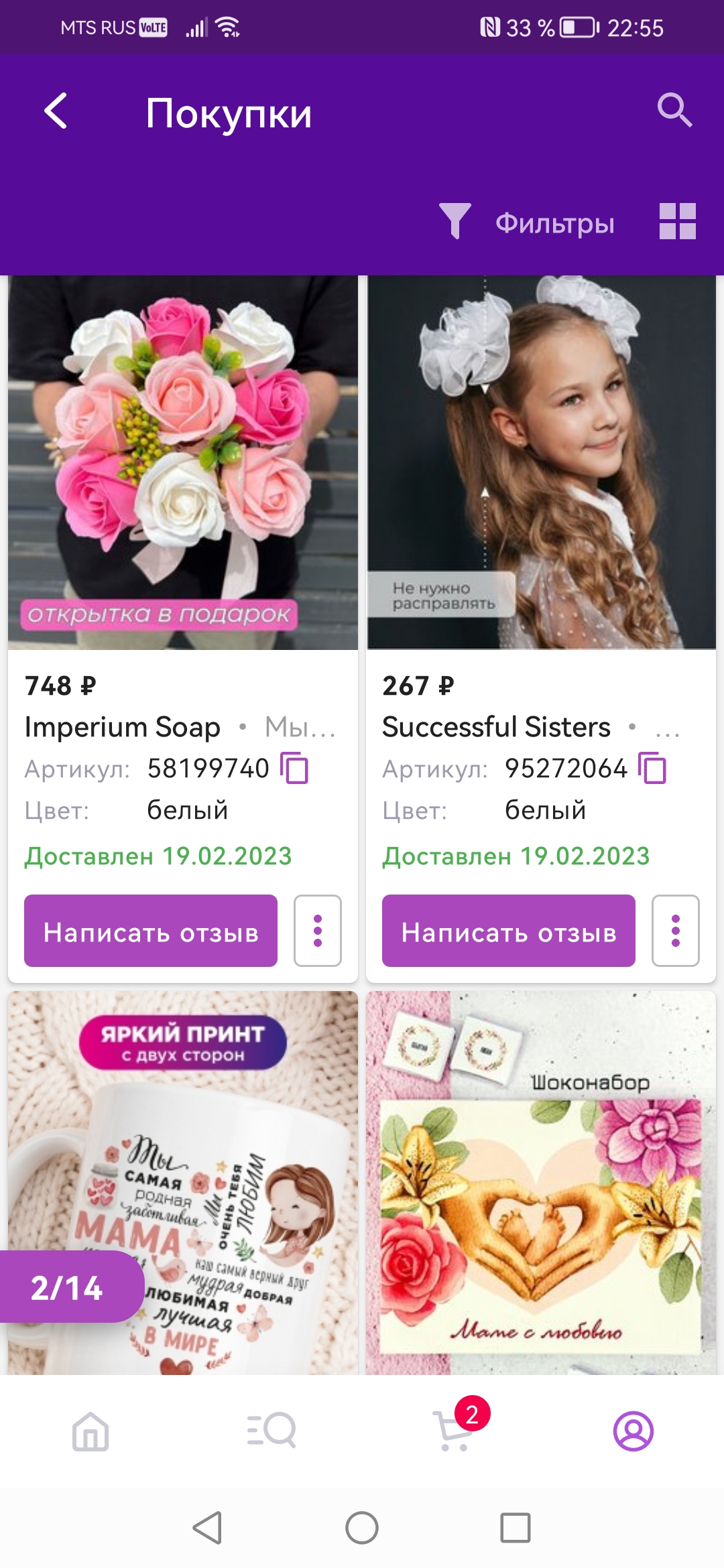
Task: Open the system recent apps view
Action: pyautogui.click(x=516, y=1528)
